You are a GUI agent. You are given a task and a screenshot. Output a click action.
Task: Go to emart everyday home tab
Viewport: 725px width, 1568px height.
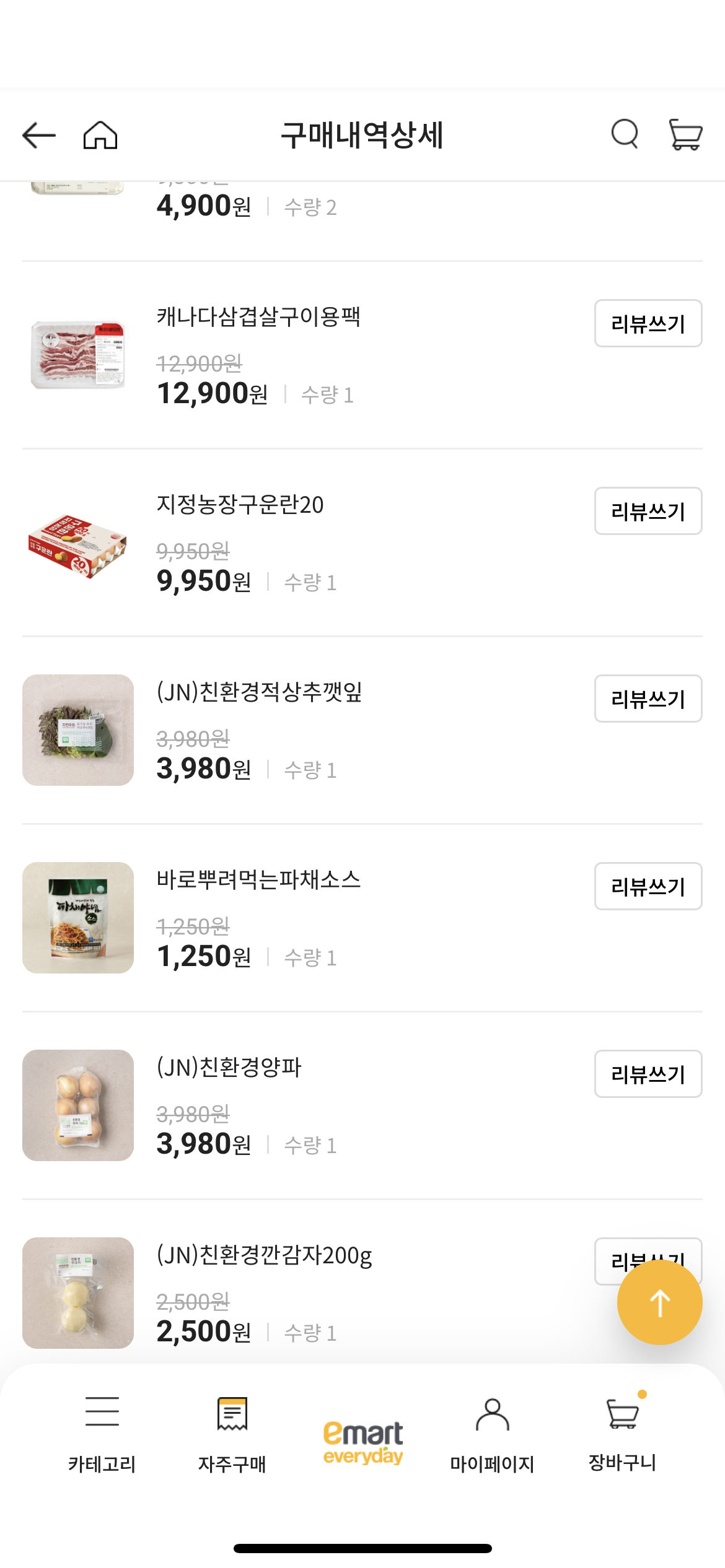point(362,1442)
